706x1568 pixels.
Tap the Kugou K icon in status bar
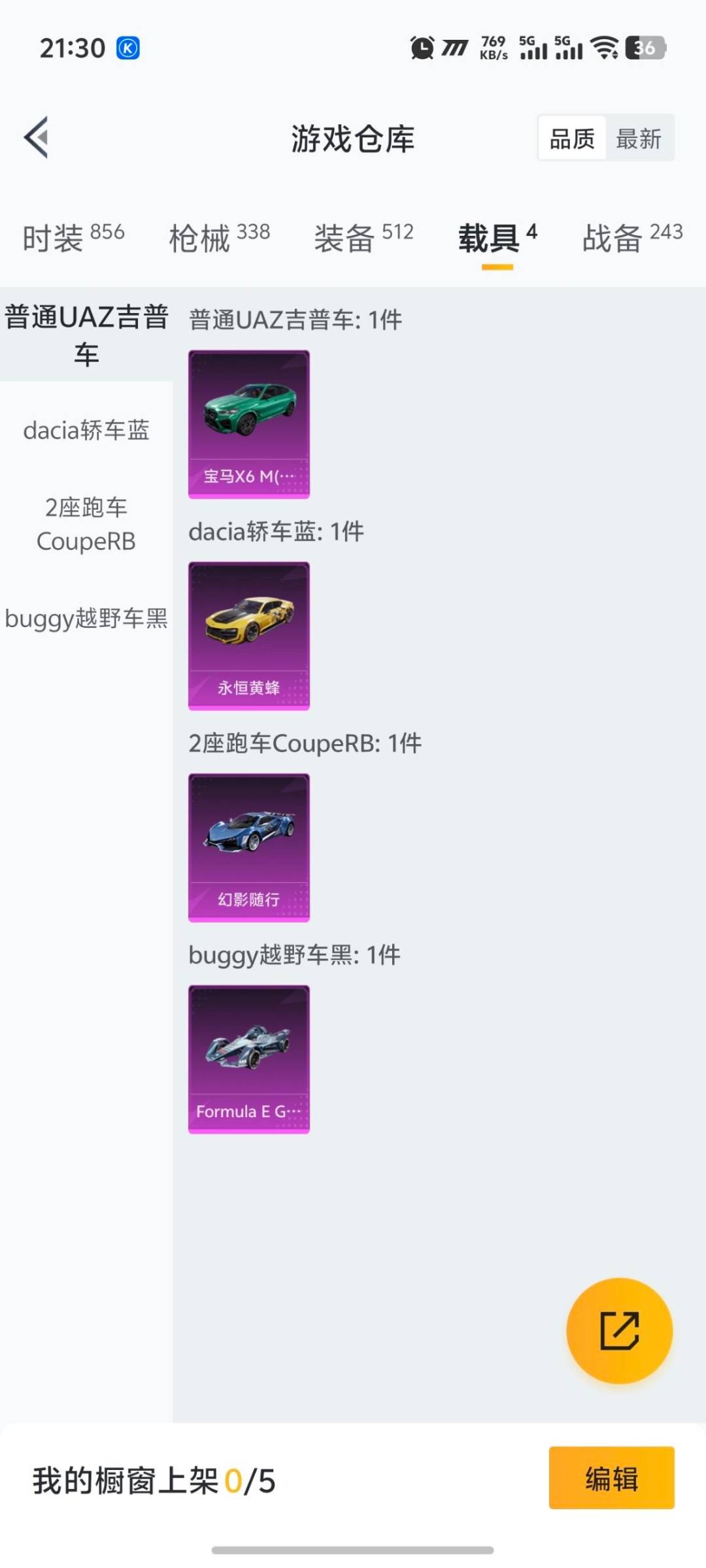point(128,48)
